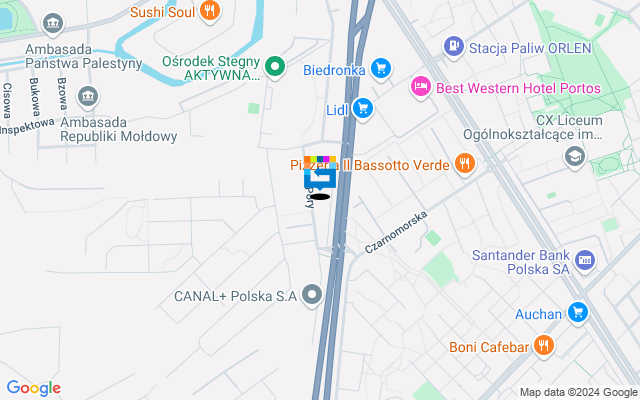The image size is (640, 400).
Task: Open Best Western Hotel Portos marker
Action: point(422,88)
